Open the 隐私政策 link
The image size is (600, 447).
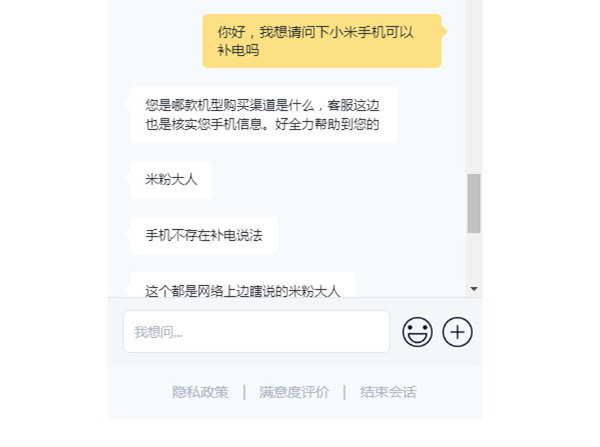200,392
